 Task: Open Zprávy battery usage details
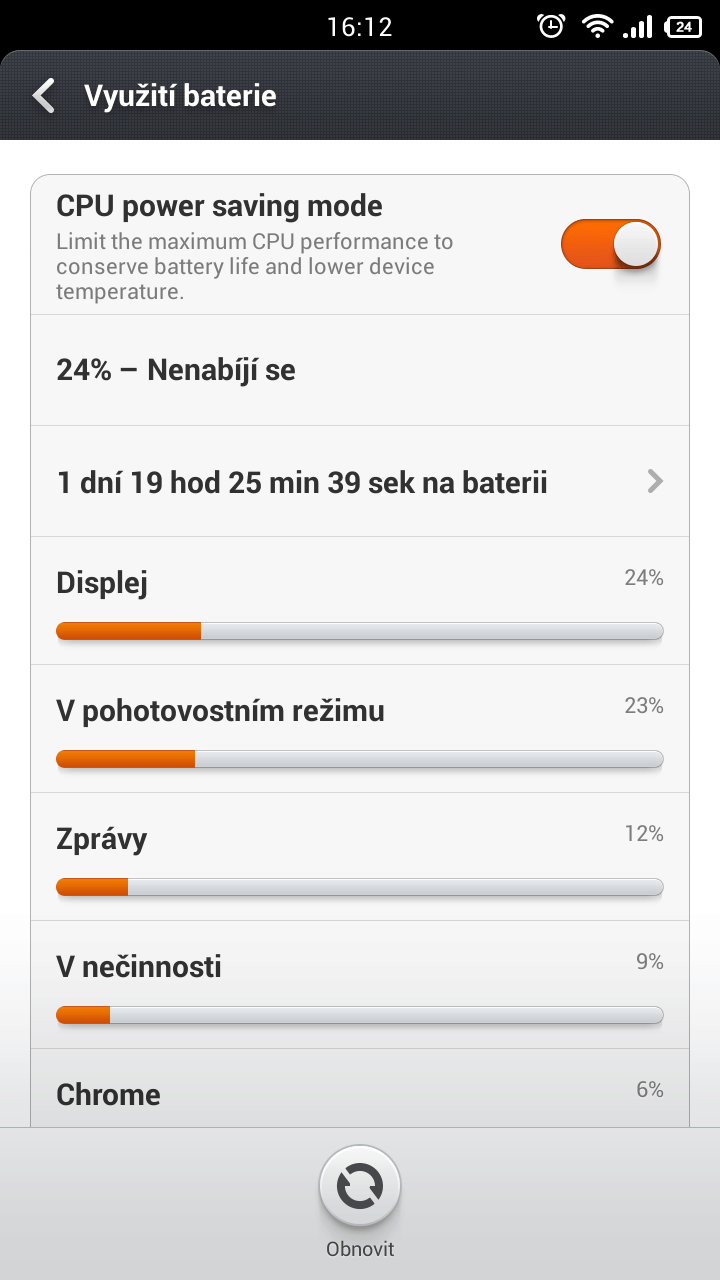pyautogui.click(x=360, y=857)
